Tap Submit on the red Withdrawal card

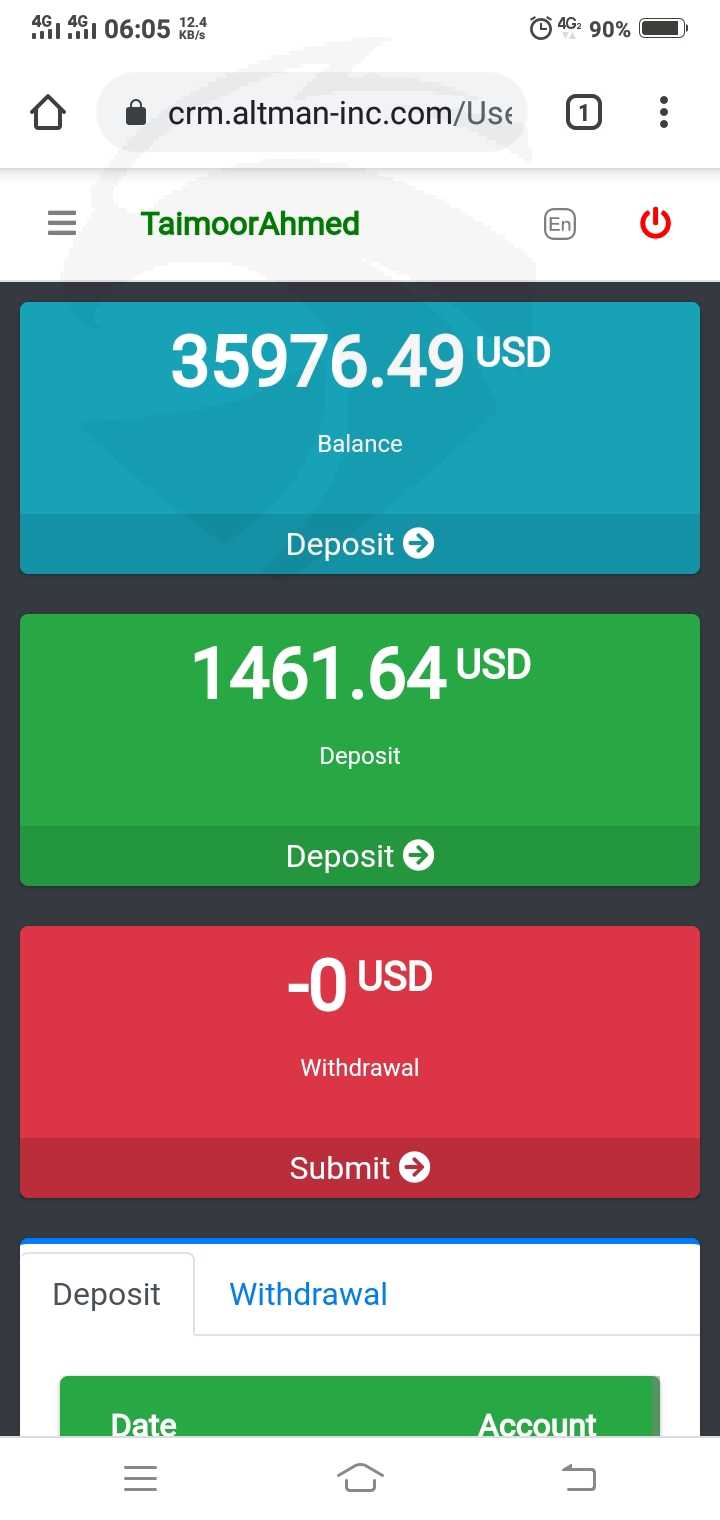(x=360, y=1168)
